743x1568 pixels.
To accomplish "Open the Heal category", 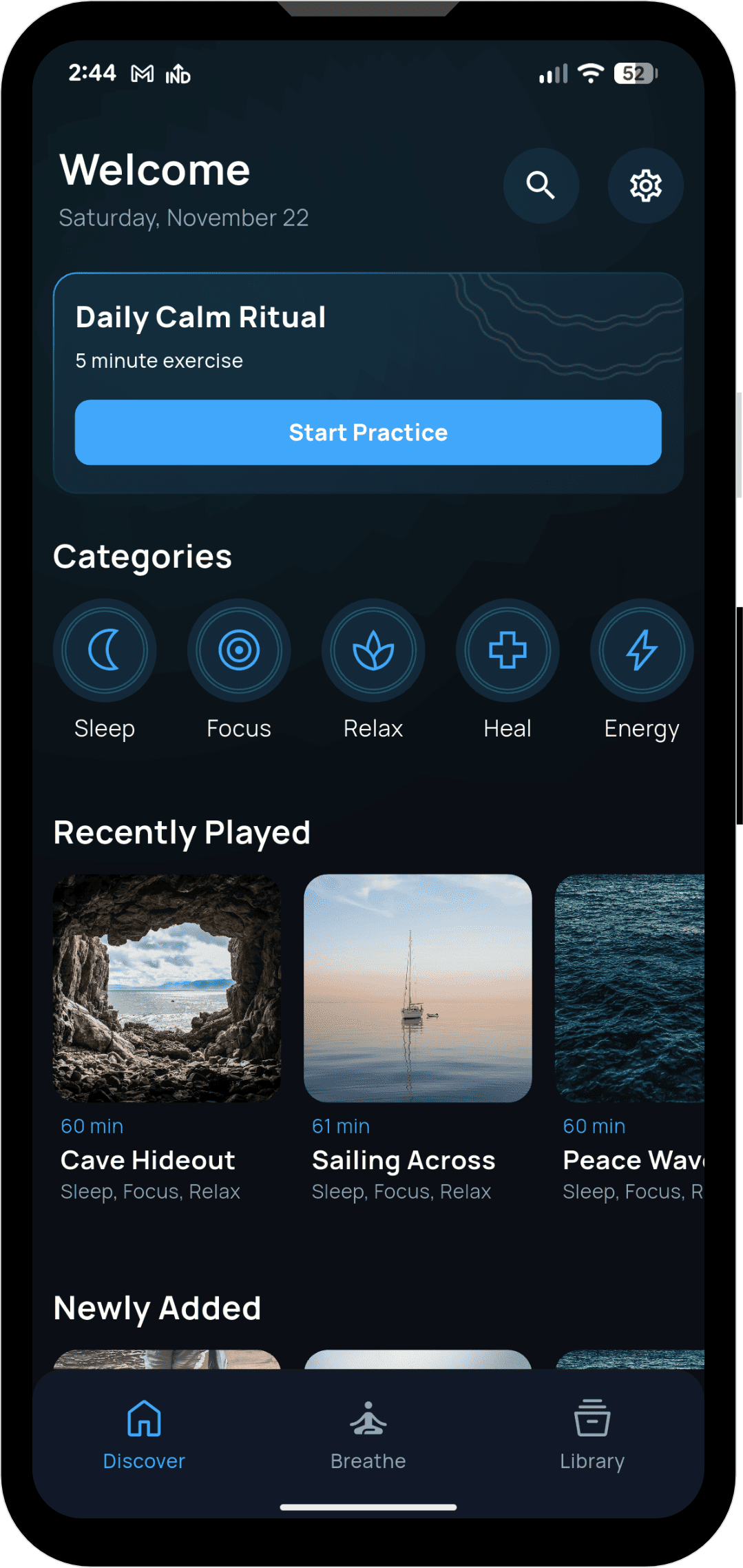I will point(507,650).
